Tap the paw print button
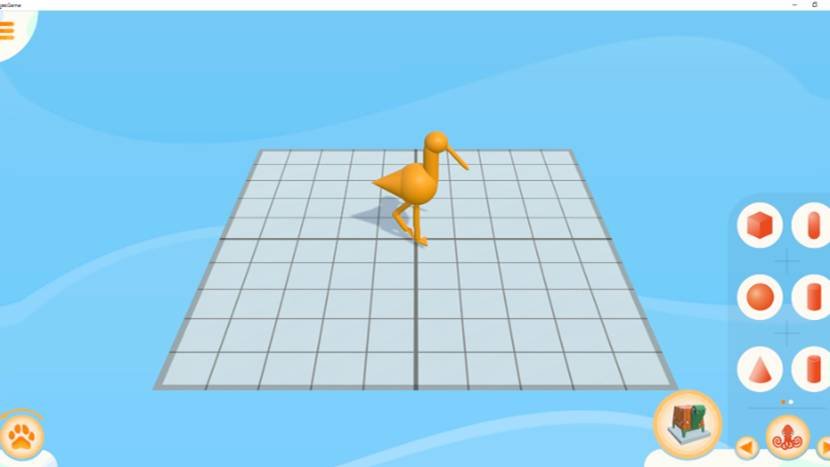 click(x=21, y=436)
